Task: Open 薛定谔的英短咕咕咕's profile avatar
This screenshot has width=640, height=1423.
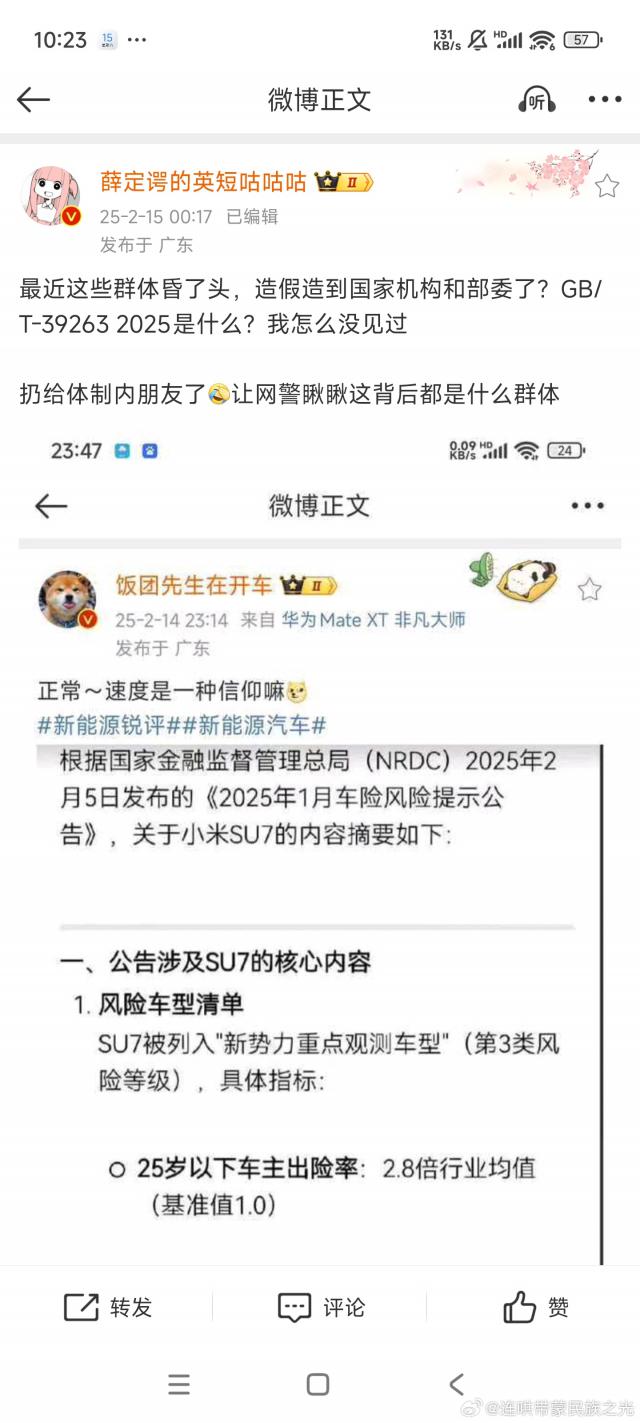Action: (x=50, y=196)
